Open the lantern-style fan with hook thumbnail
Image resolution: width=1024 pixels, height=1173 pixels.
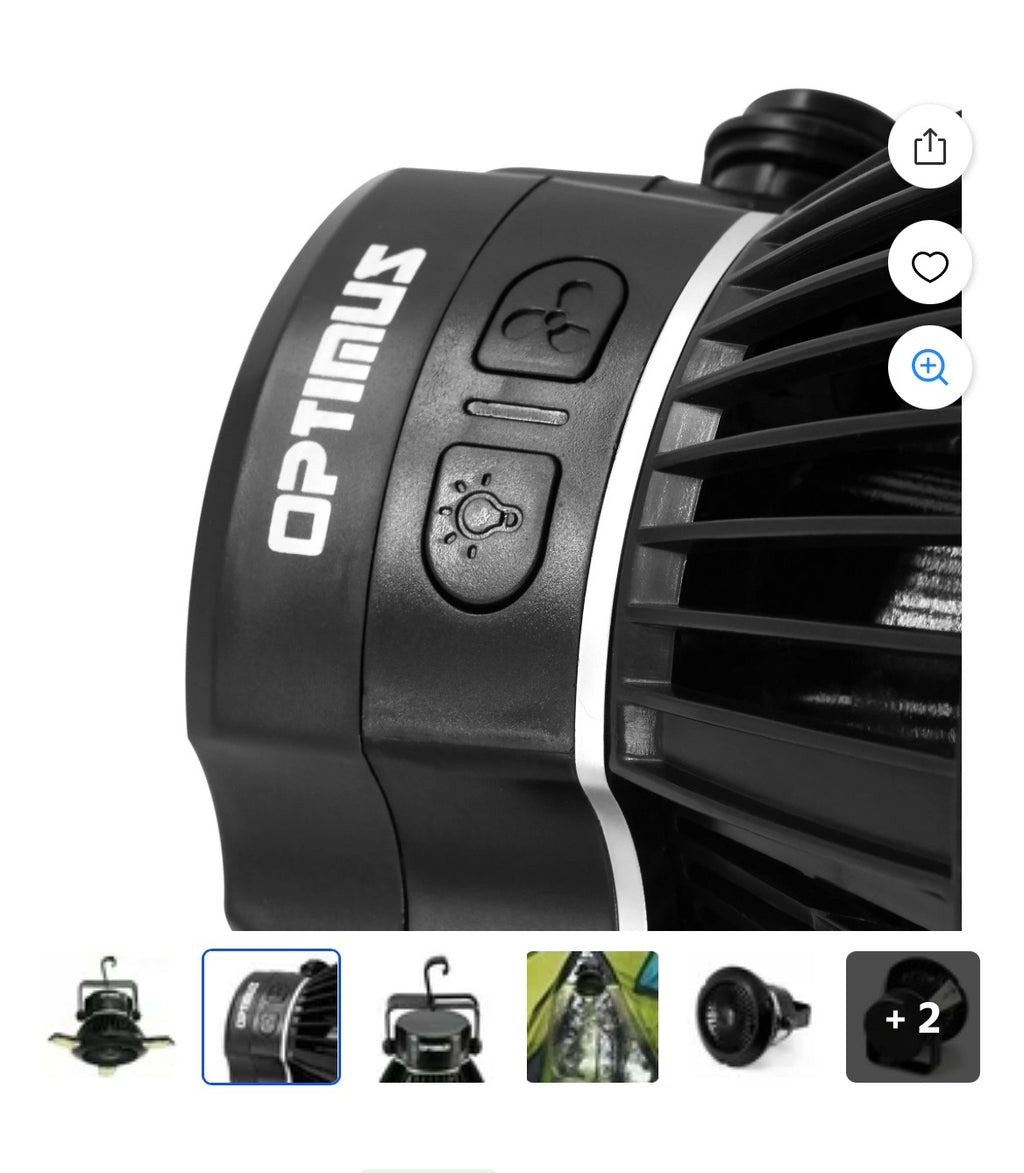[x=432, y=1016]
